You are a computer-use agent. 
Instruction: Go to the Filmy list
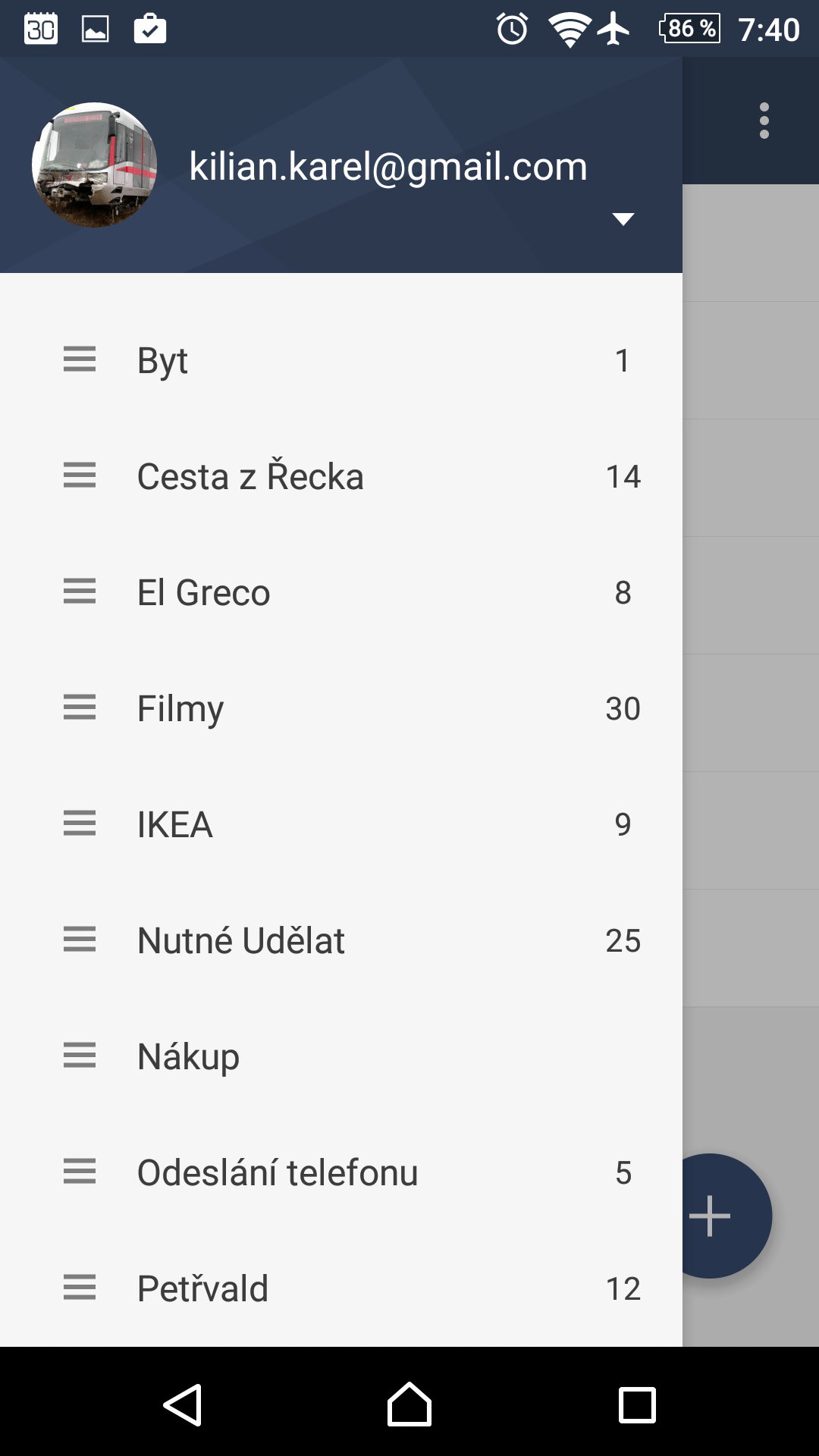pos(341,708)
